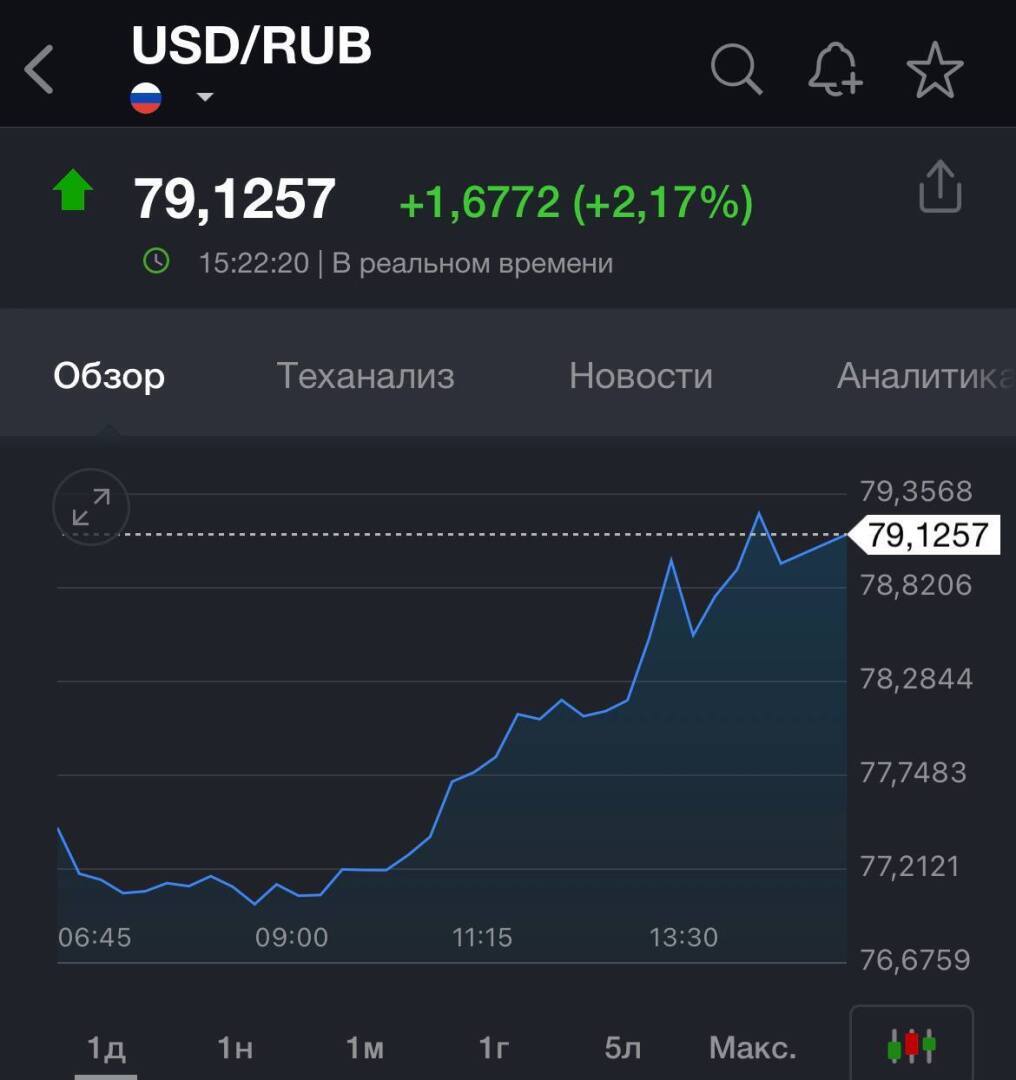Open search with the magnifier icon
This screenshot has height=1080, width=1016.
point(736,70)
